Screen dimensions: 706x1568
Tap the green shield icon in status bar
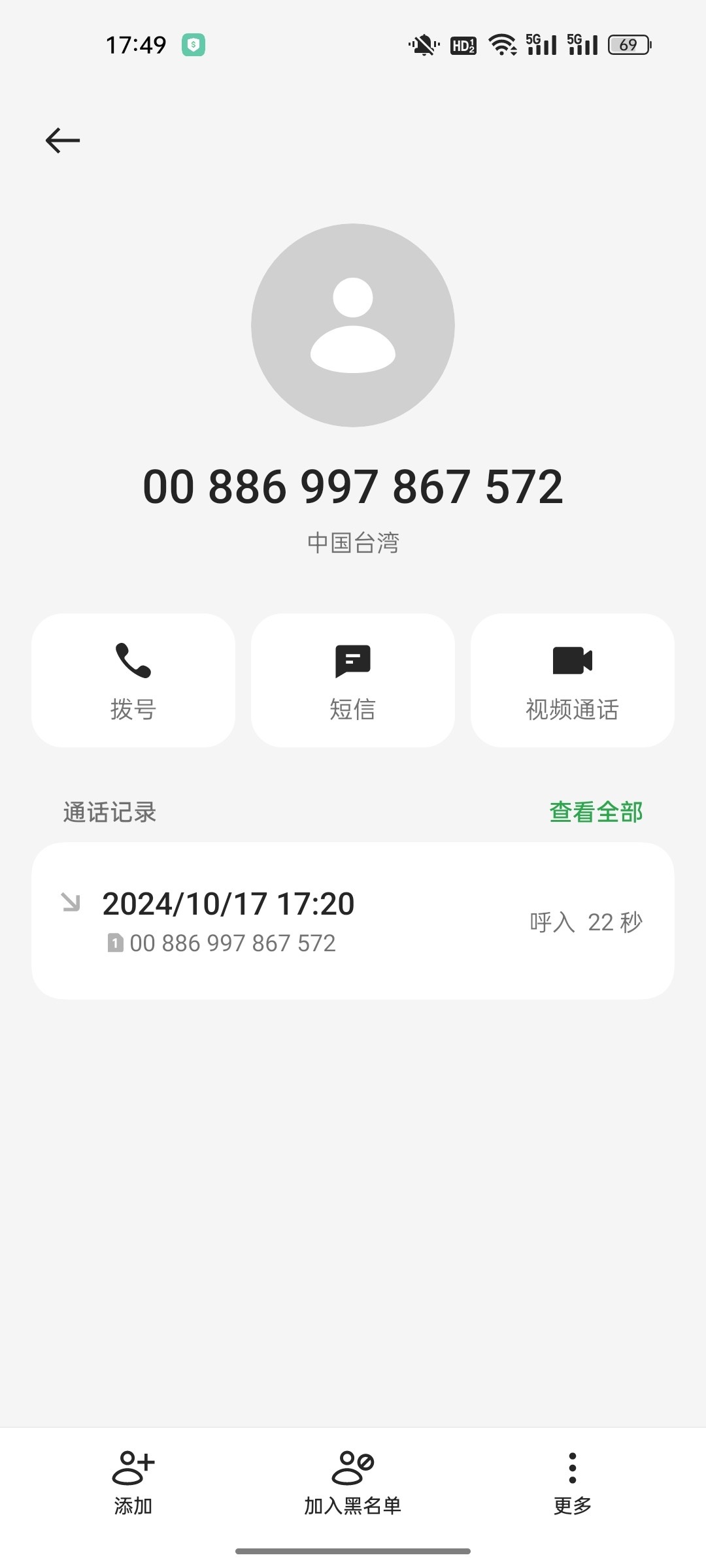[194, 44]
